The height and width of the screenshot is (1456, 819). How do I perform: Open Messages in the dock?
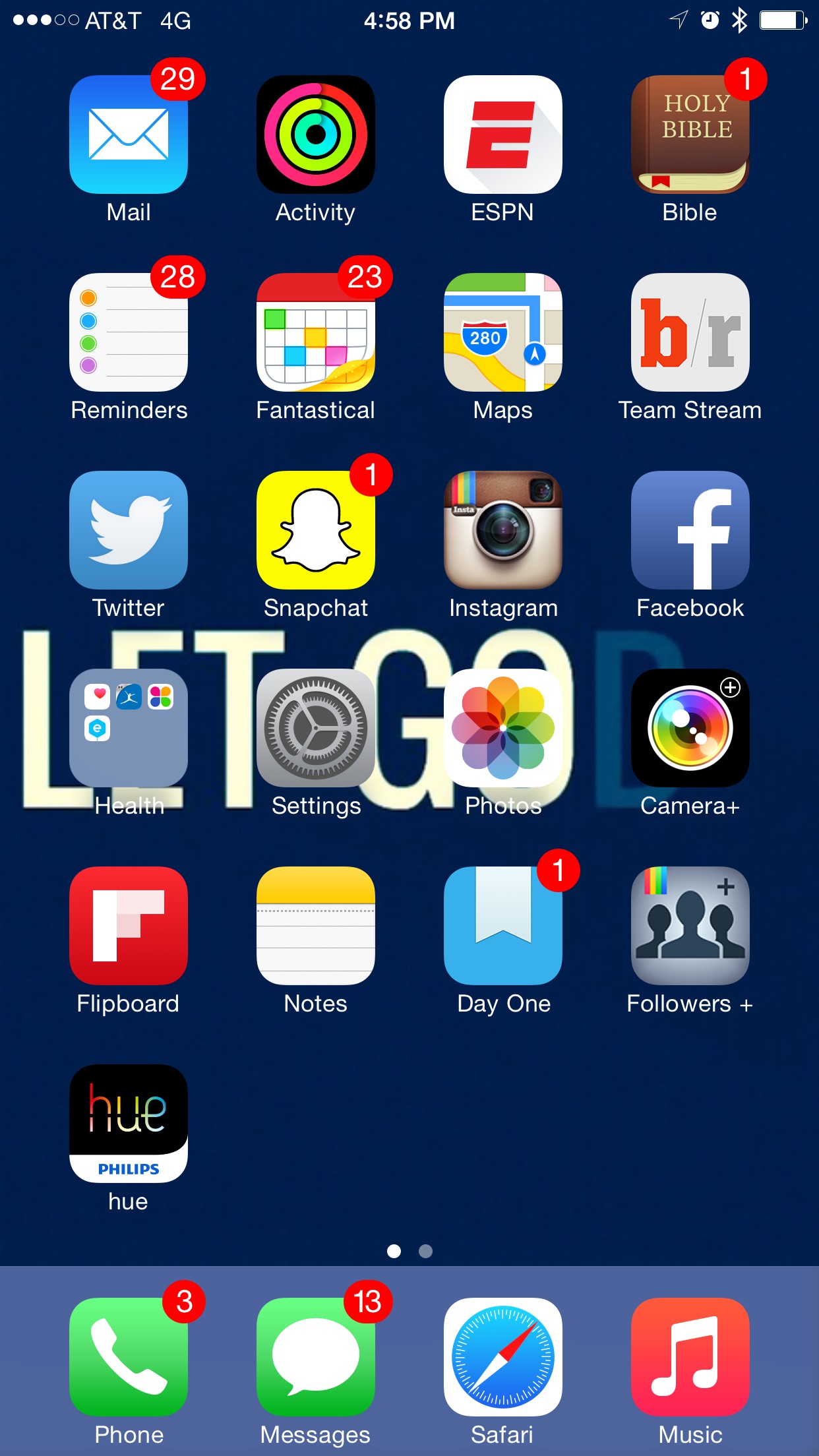click(316, 1357)
